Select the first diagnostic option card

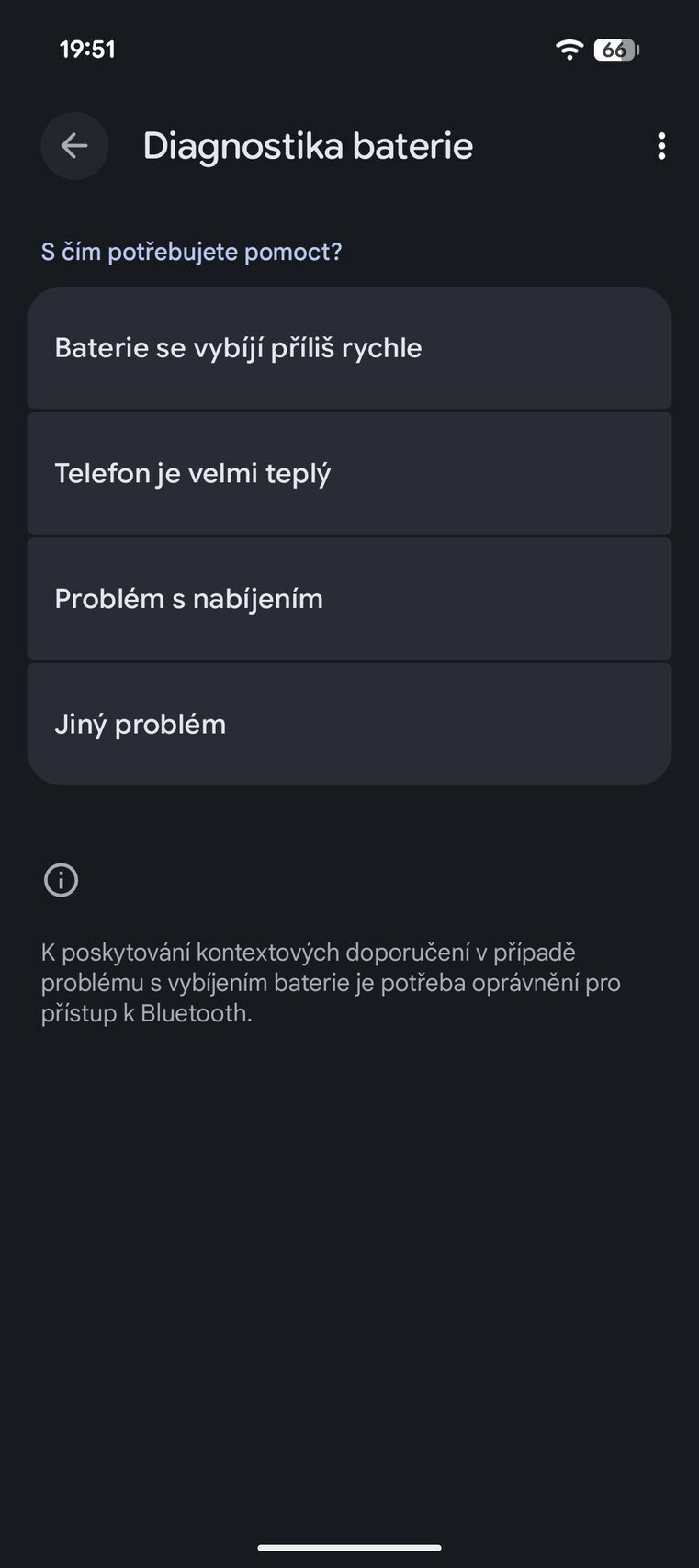[349, 348]
